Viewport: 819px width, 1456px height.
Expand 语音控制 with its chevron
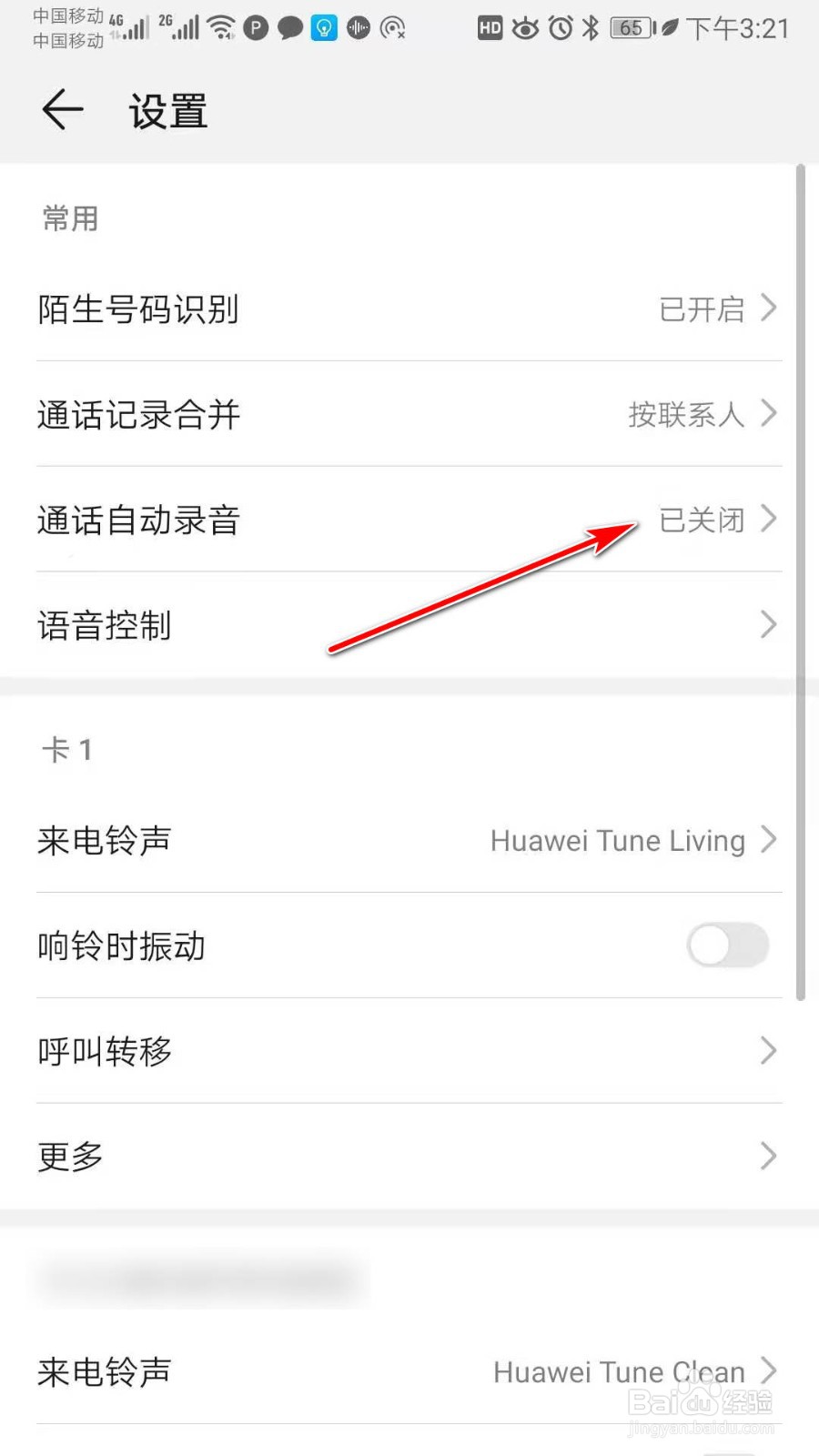point(769,624)
